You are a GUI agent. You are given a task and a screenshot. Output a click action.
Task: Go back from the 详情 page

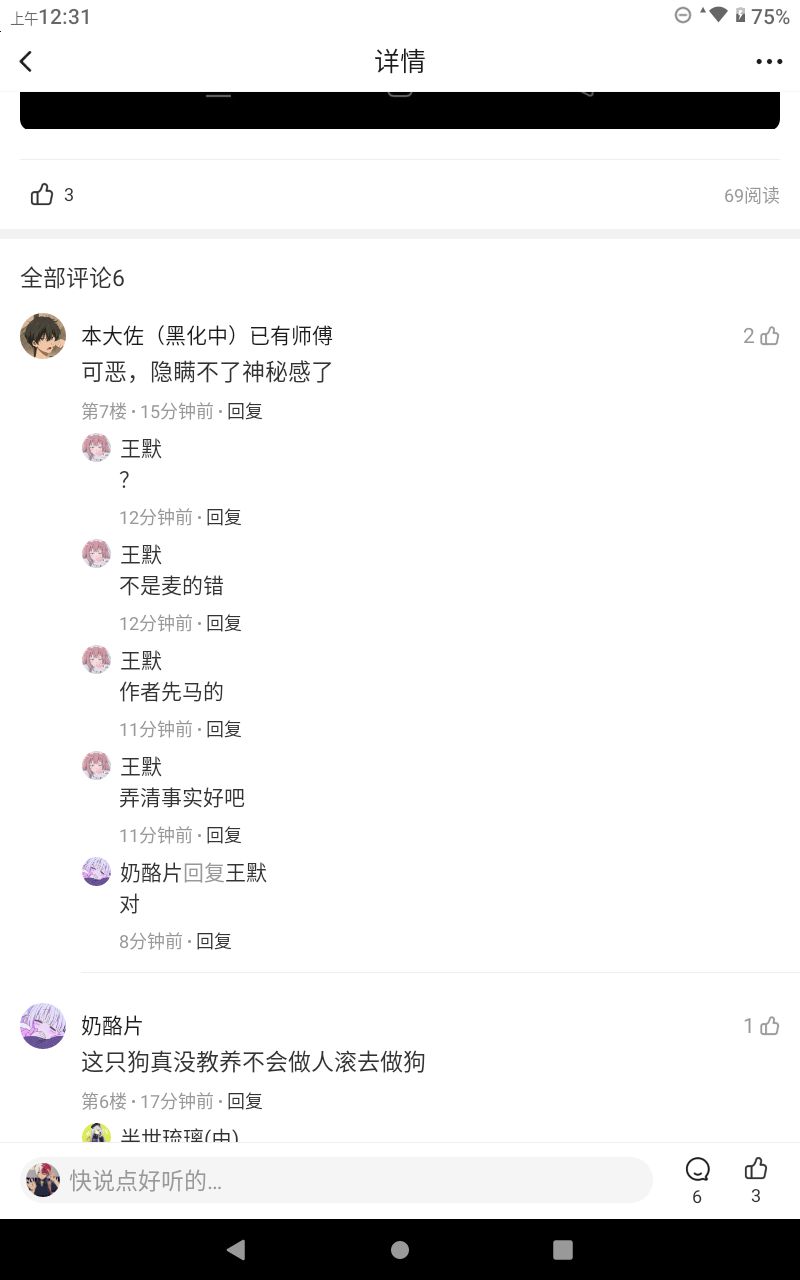26,61
